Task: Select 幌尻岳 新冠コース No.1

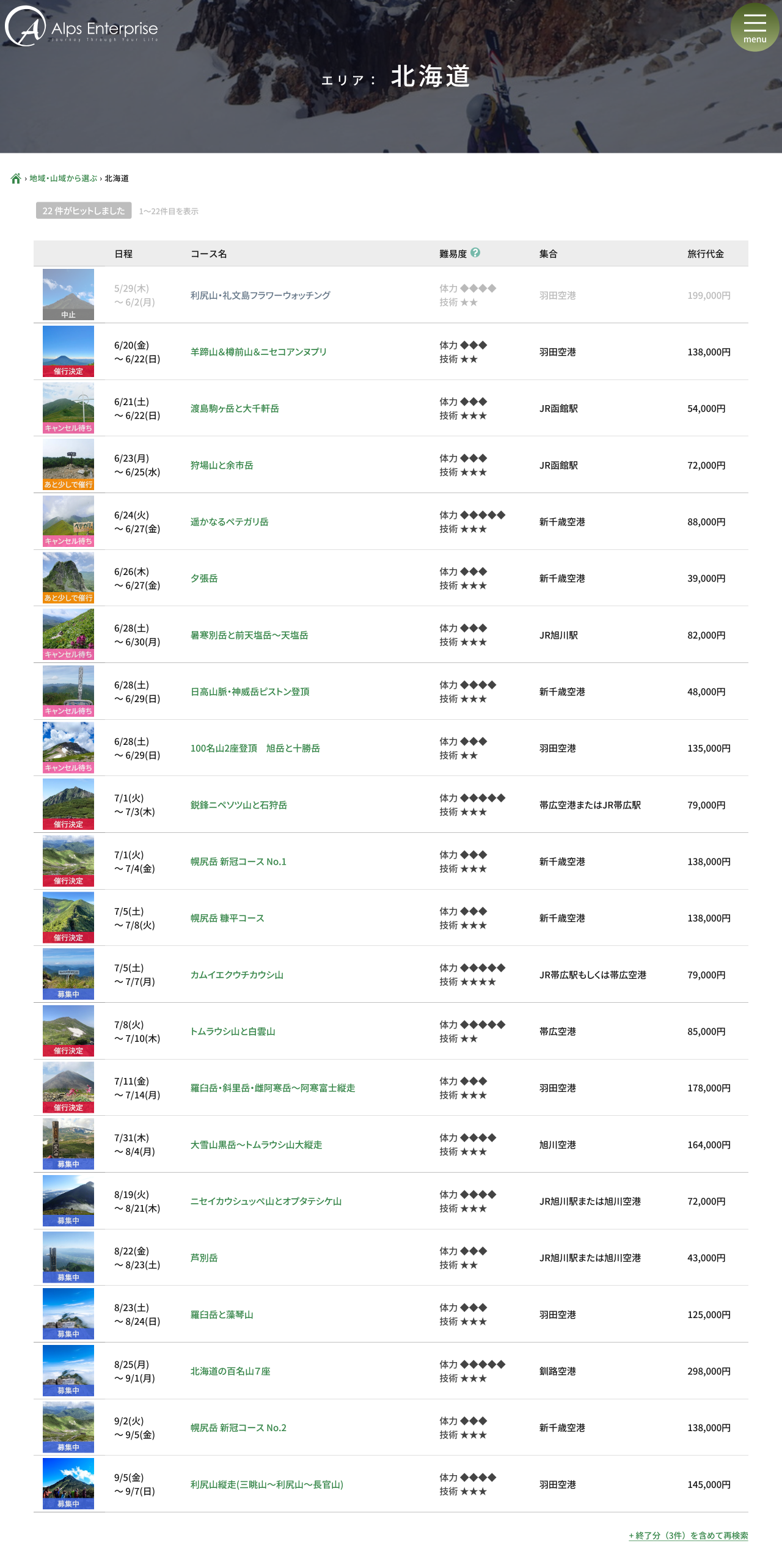Action: point(238,862)
